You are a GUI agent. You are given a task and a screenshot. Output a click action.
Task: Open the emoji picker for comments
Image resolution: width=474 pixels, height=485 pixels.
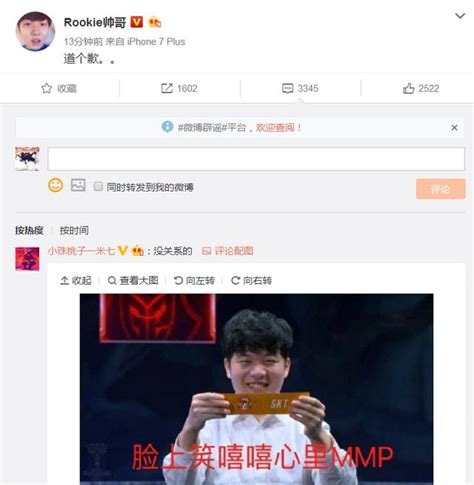55,185
